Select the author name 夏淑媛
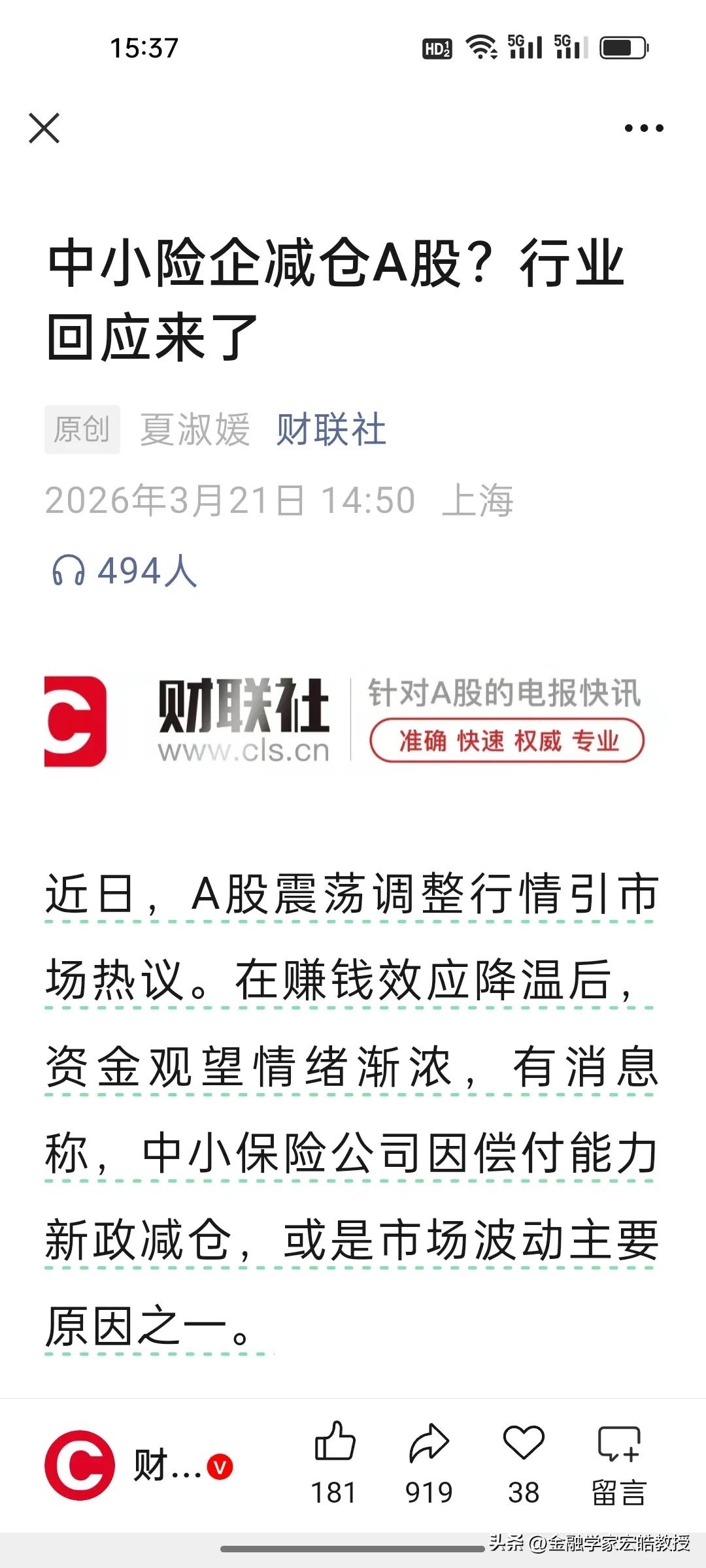The height and width of the screenshot is (1568, 706). tap(193, 428)
